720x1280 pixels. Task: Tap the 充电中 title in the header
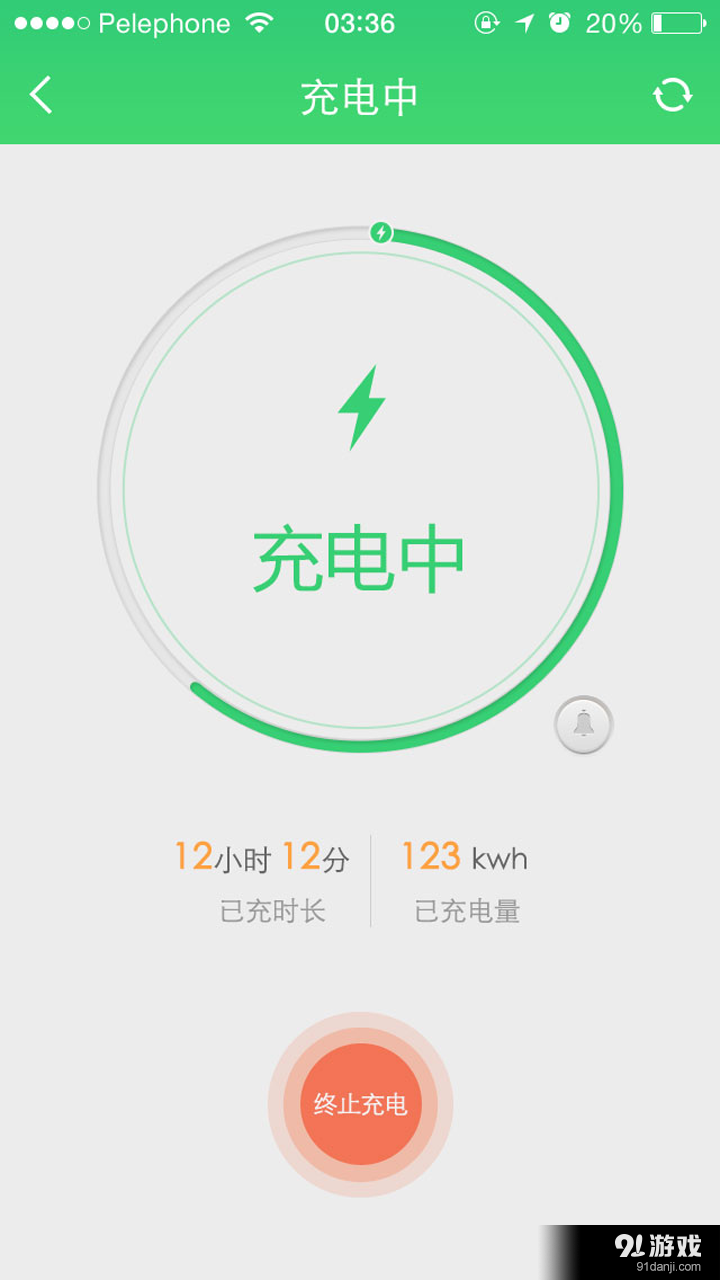click(x=360, y=95)
